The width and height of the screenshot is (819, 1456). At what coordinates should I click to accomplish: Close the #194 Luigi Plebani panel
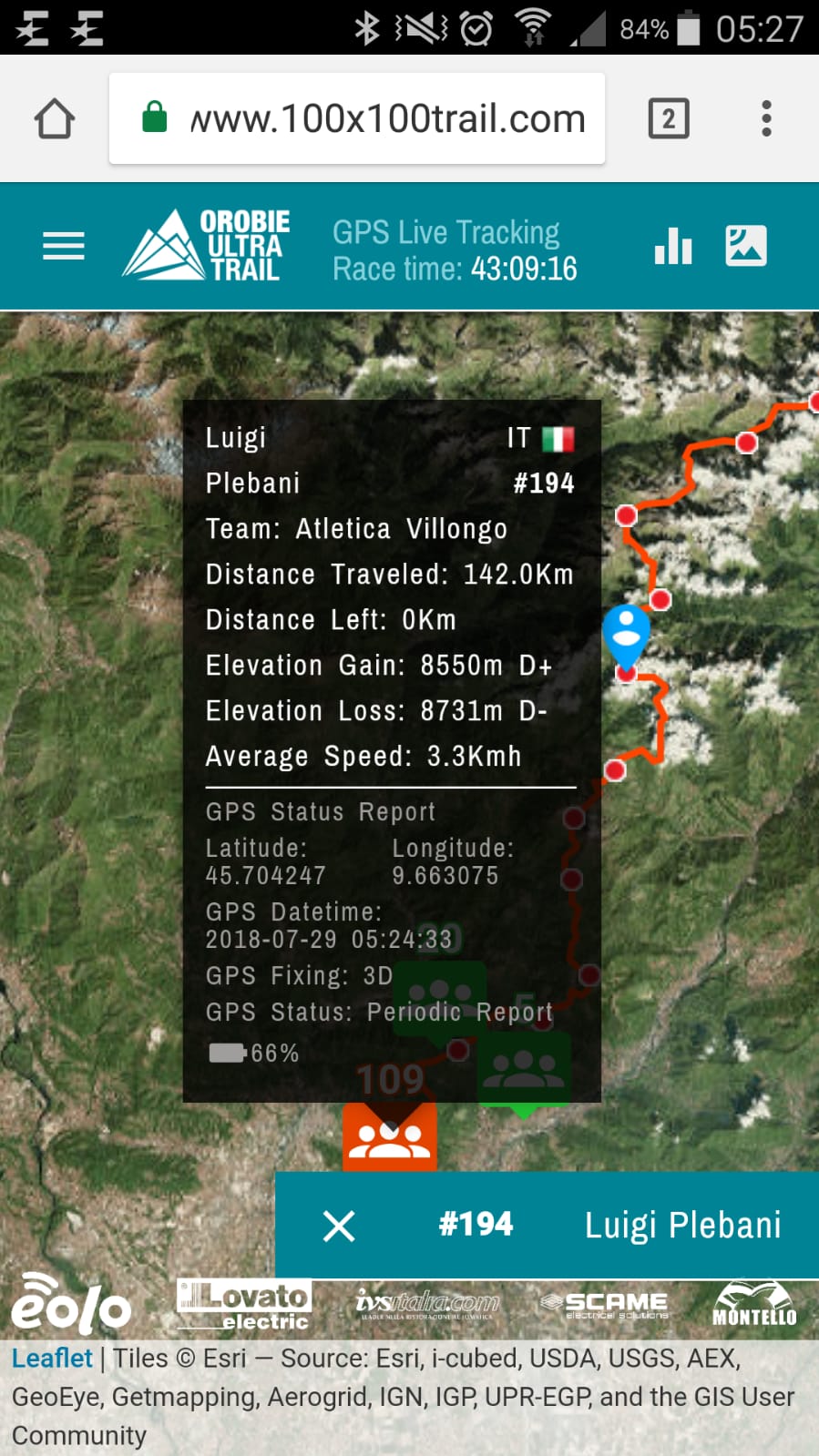point(339,1226)
